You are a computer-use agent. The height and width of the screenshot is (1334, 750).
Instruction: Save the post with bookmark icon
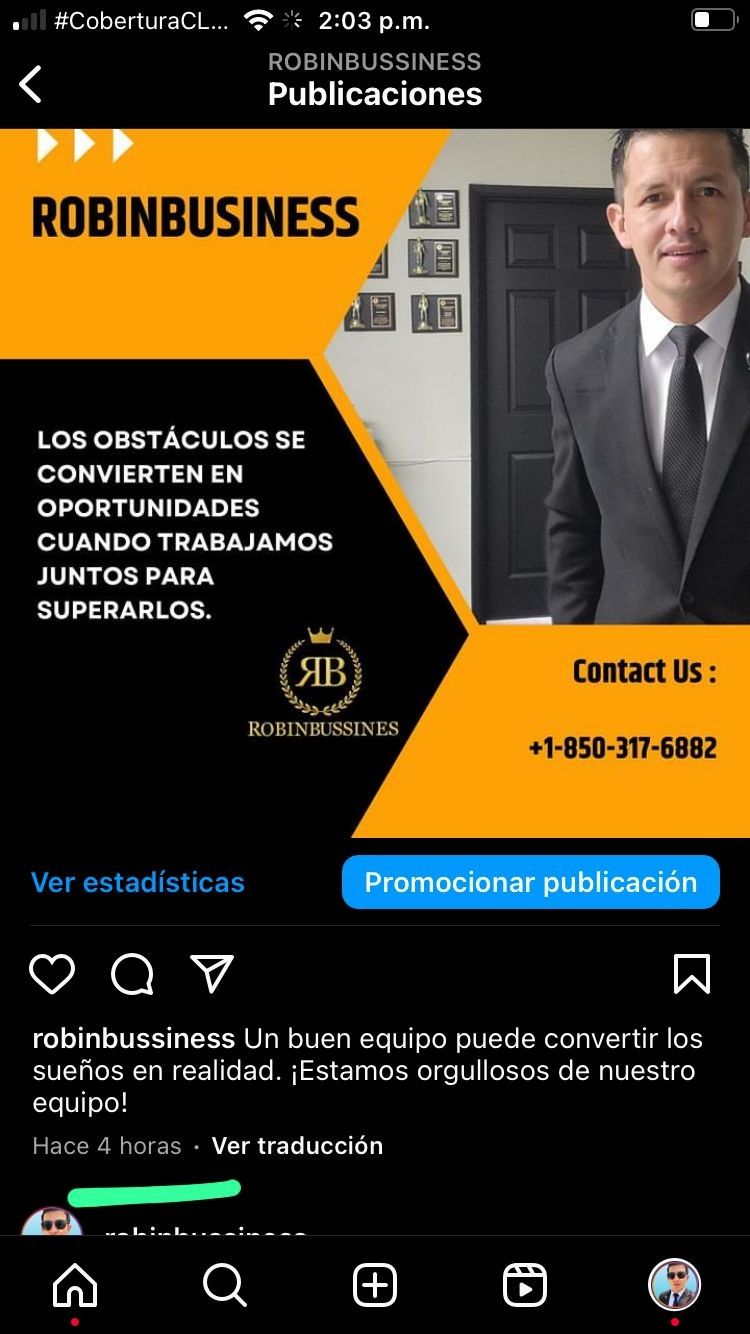coord(692,973)
